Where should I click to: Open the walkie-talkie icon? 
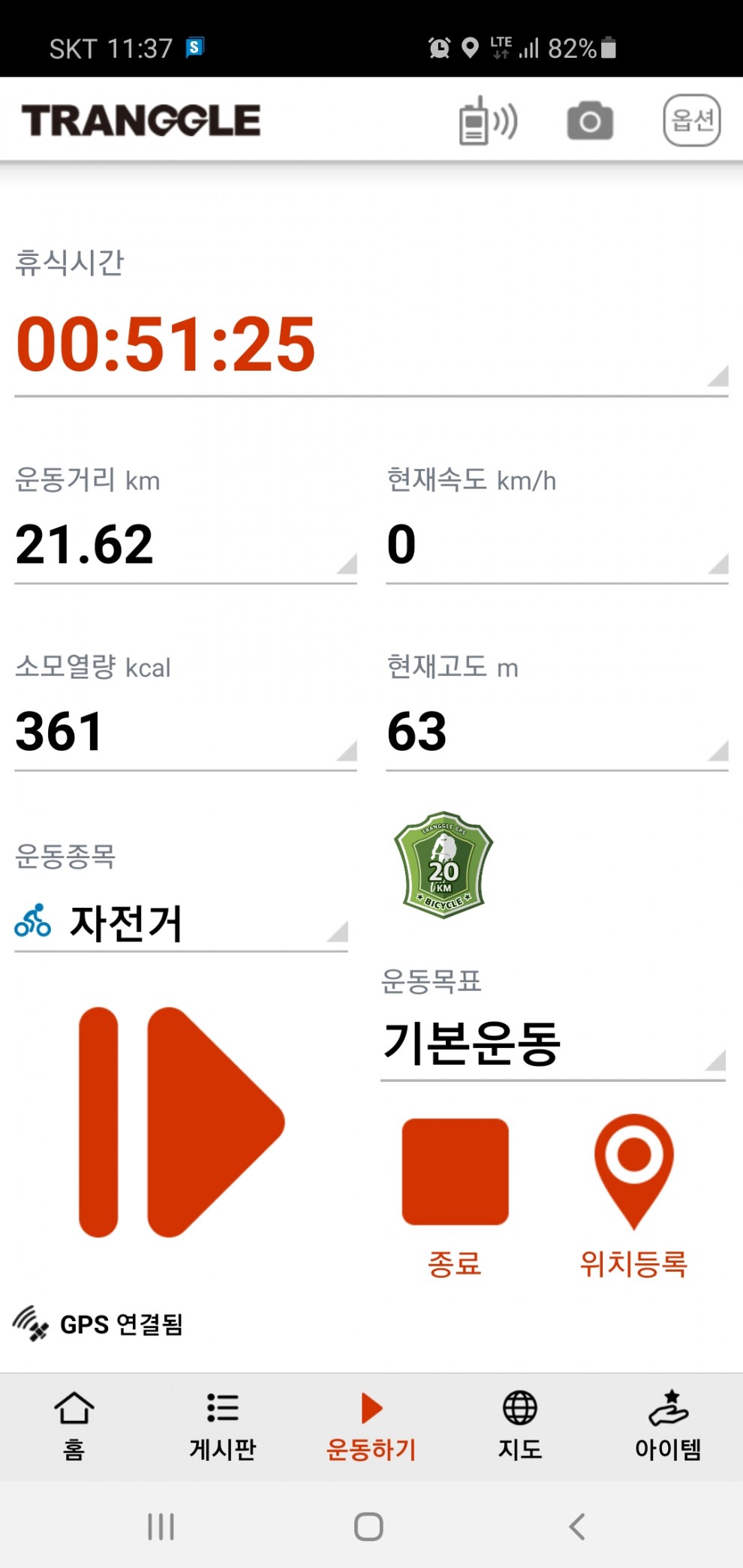488,121
